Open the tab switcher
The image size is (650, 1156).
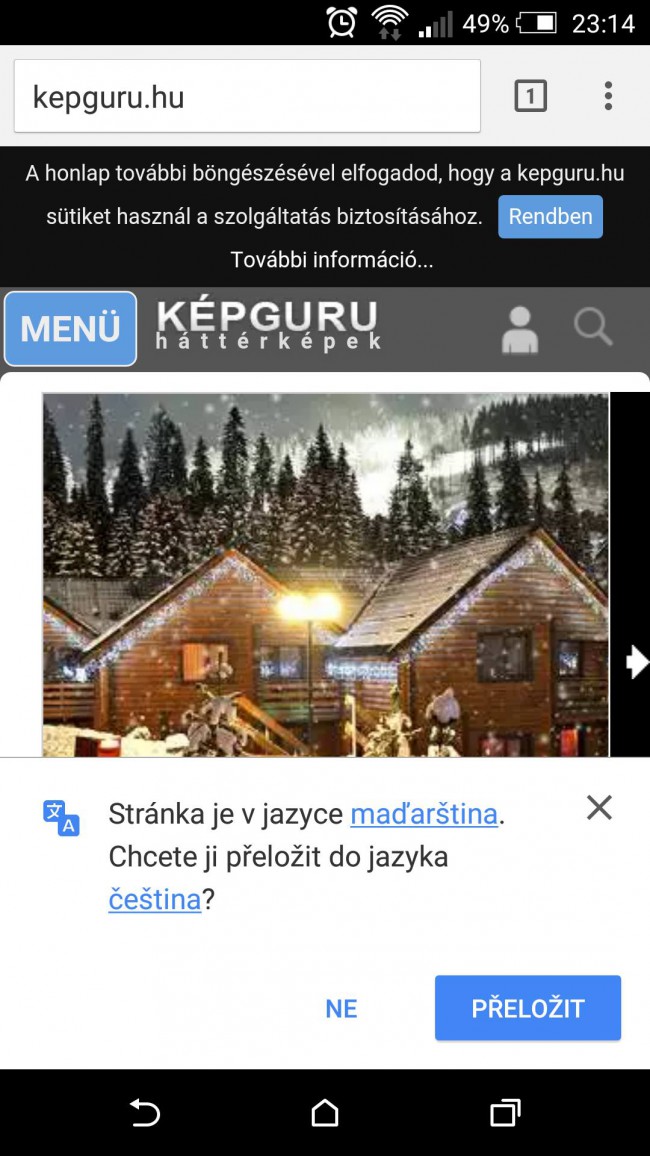point(530,96)
